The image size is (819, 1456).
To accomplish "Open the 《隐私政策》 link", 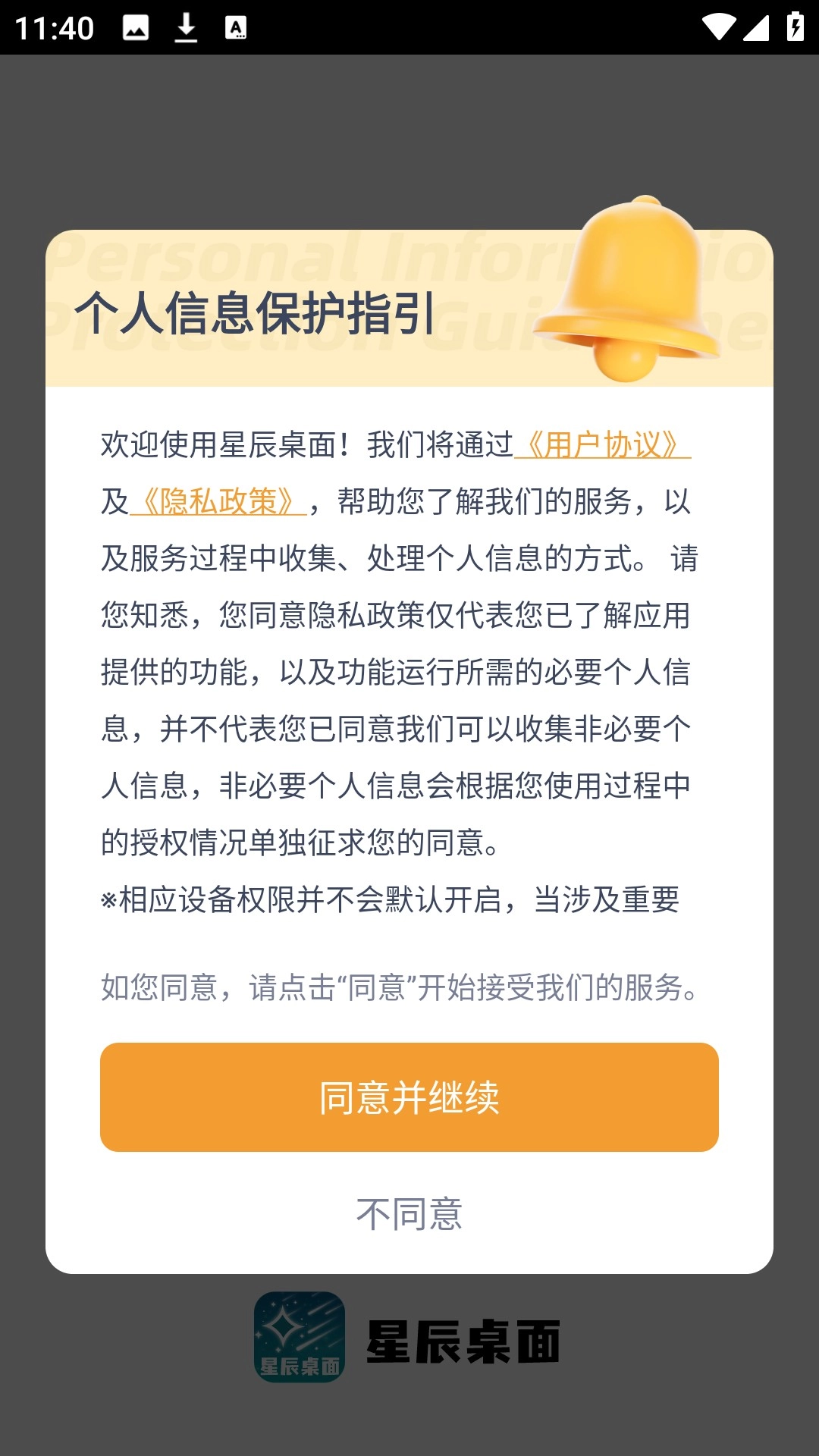I will (218, 501).
